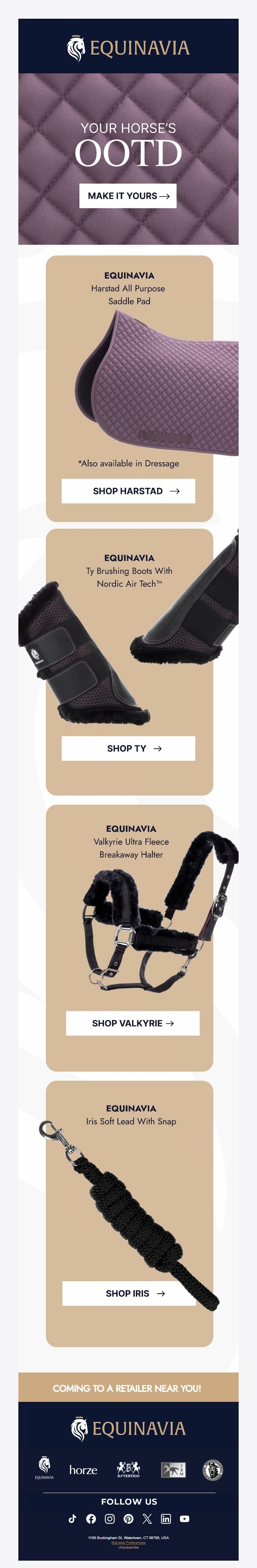Shop the Harstad saddle pad
The width and height of the screenshot is (257, 1568).
[128, 491]
